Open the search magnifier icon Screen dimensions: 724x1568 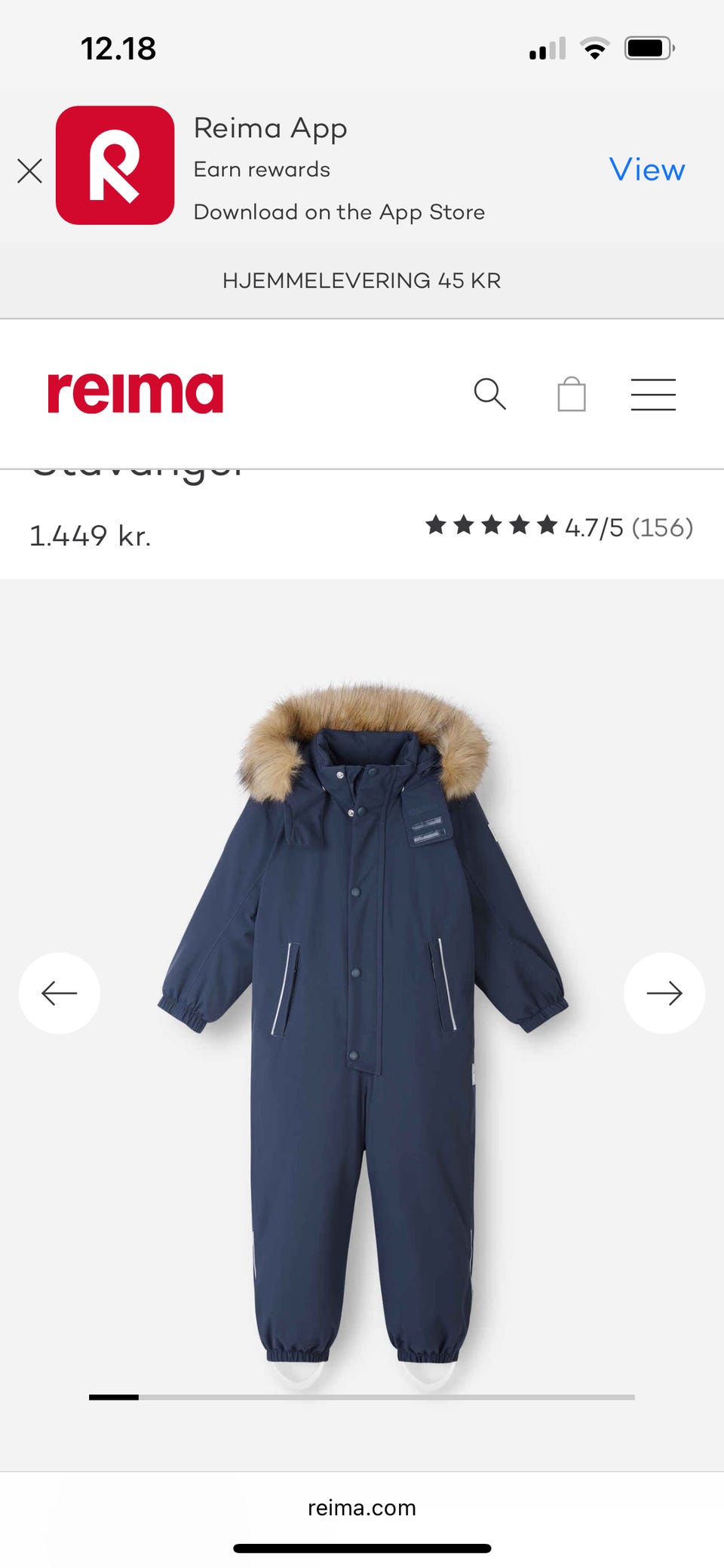pos(489,394)
